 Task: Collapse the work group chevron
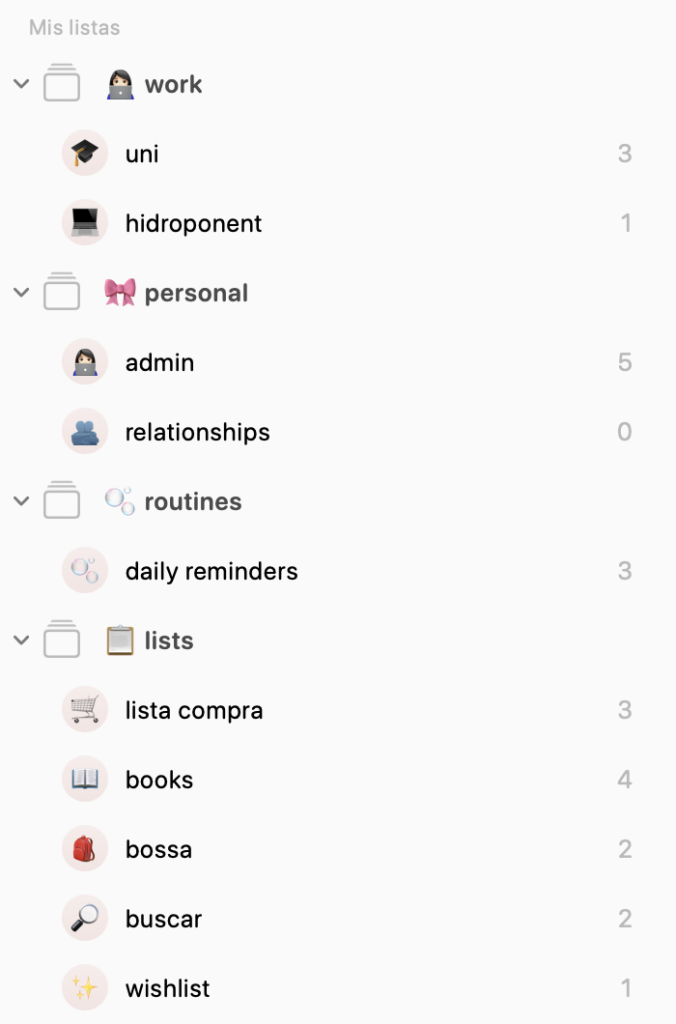click(21, 85)
